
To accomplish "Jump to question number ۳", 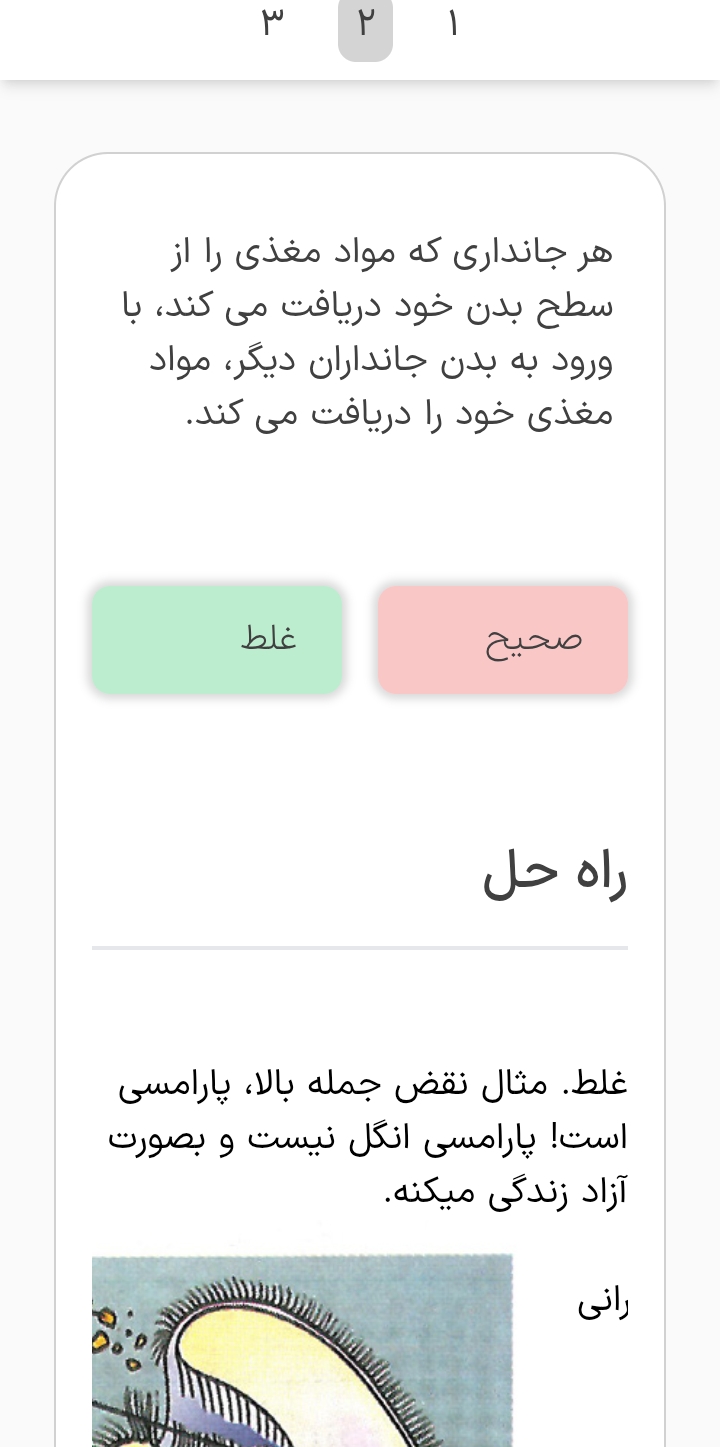I will pos(272,24).
